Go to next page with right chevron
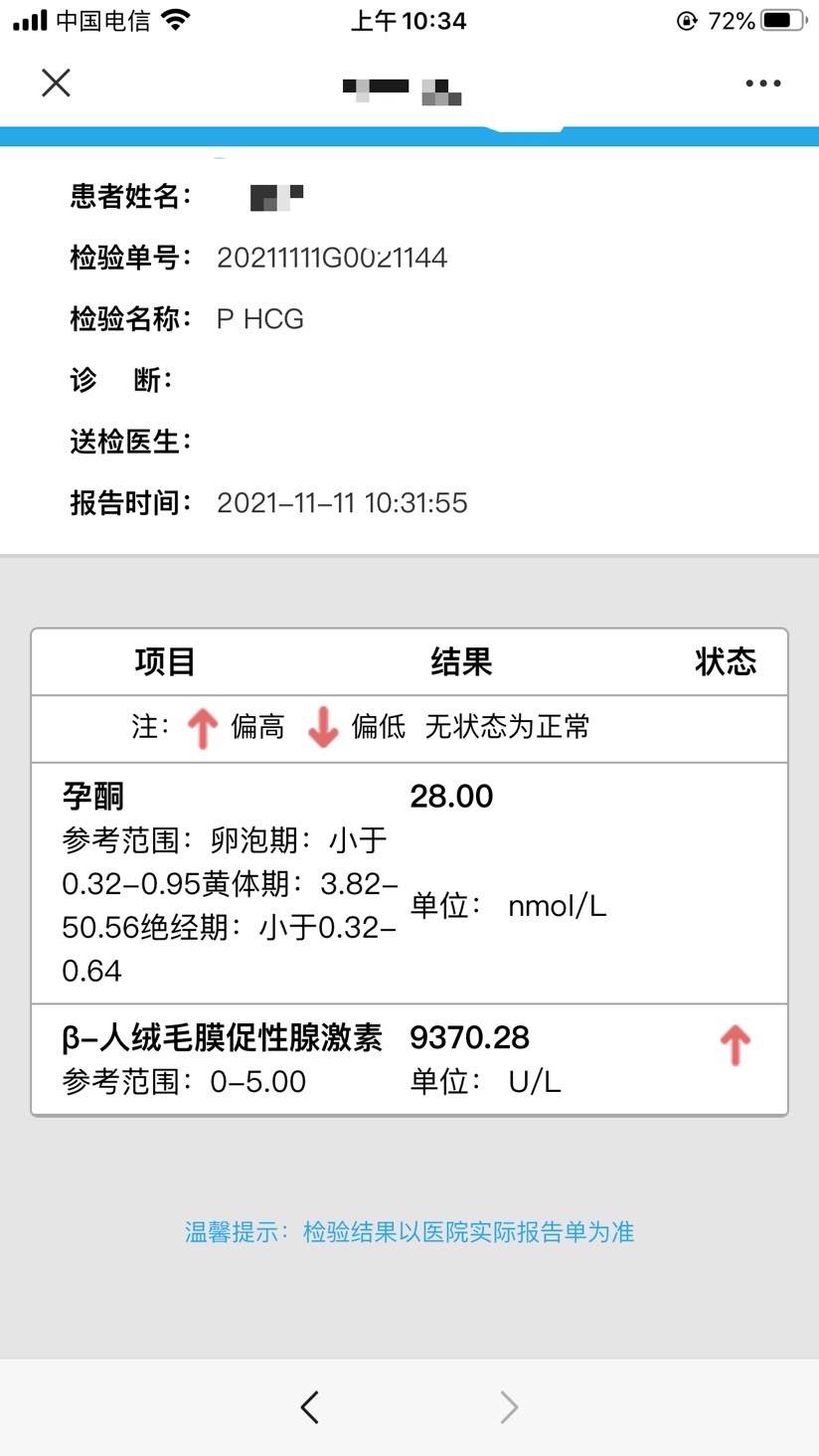This screenshot has width=819, height=1456. (x=509, y=1406)
